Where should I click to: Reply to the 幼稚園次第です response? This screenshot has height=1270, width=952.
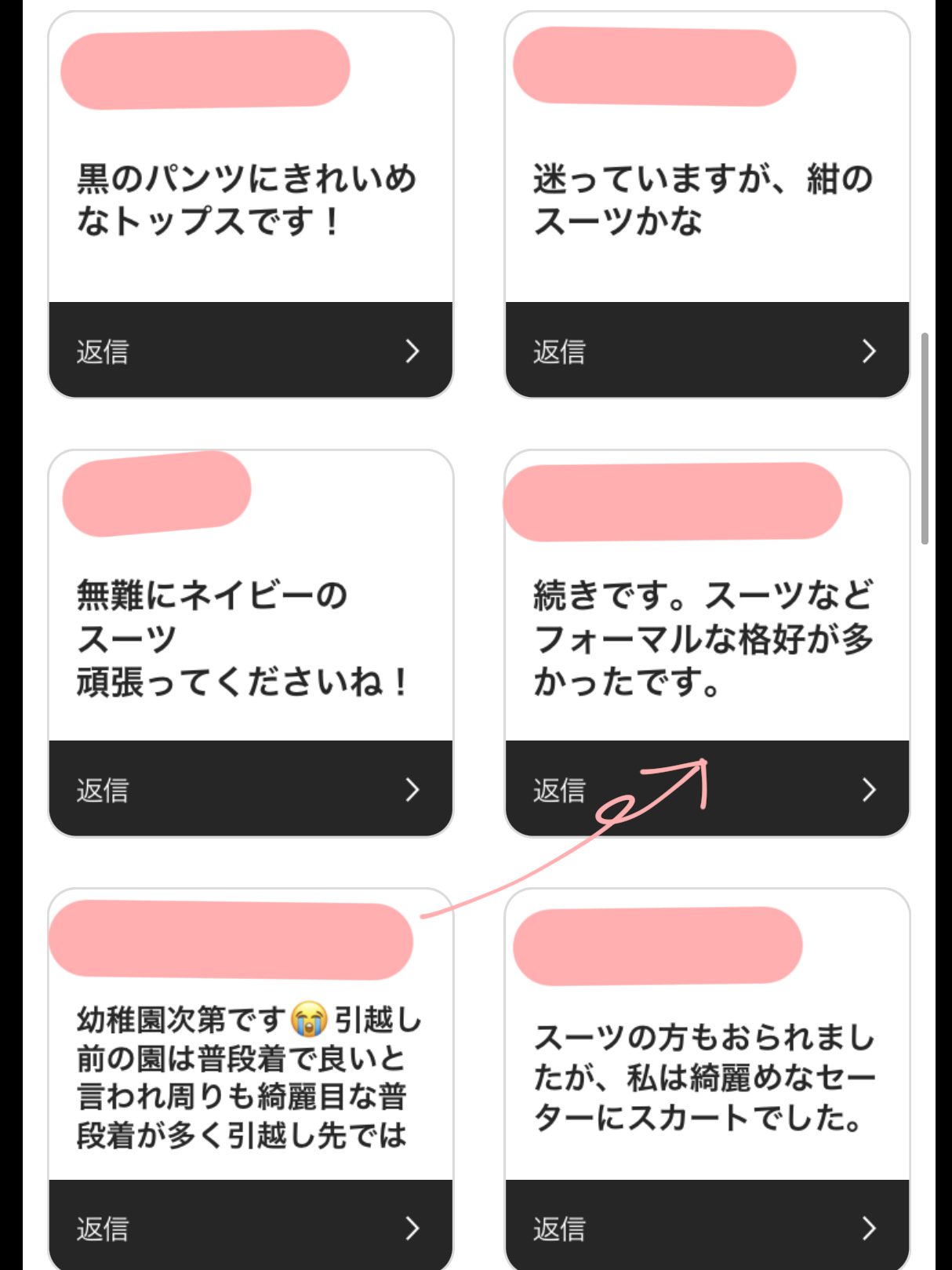(x=249, y=1227)
